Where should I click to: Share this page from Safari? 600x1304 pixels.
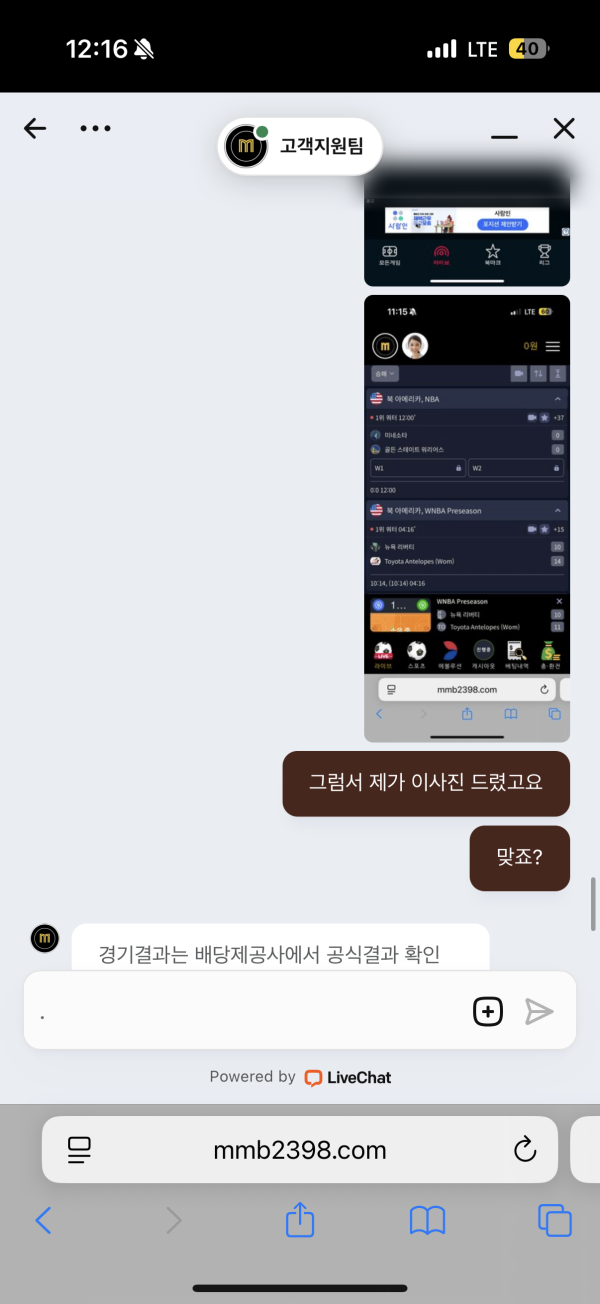300,1220
